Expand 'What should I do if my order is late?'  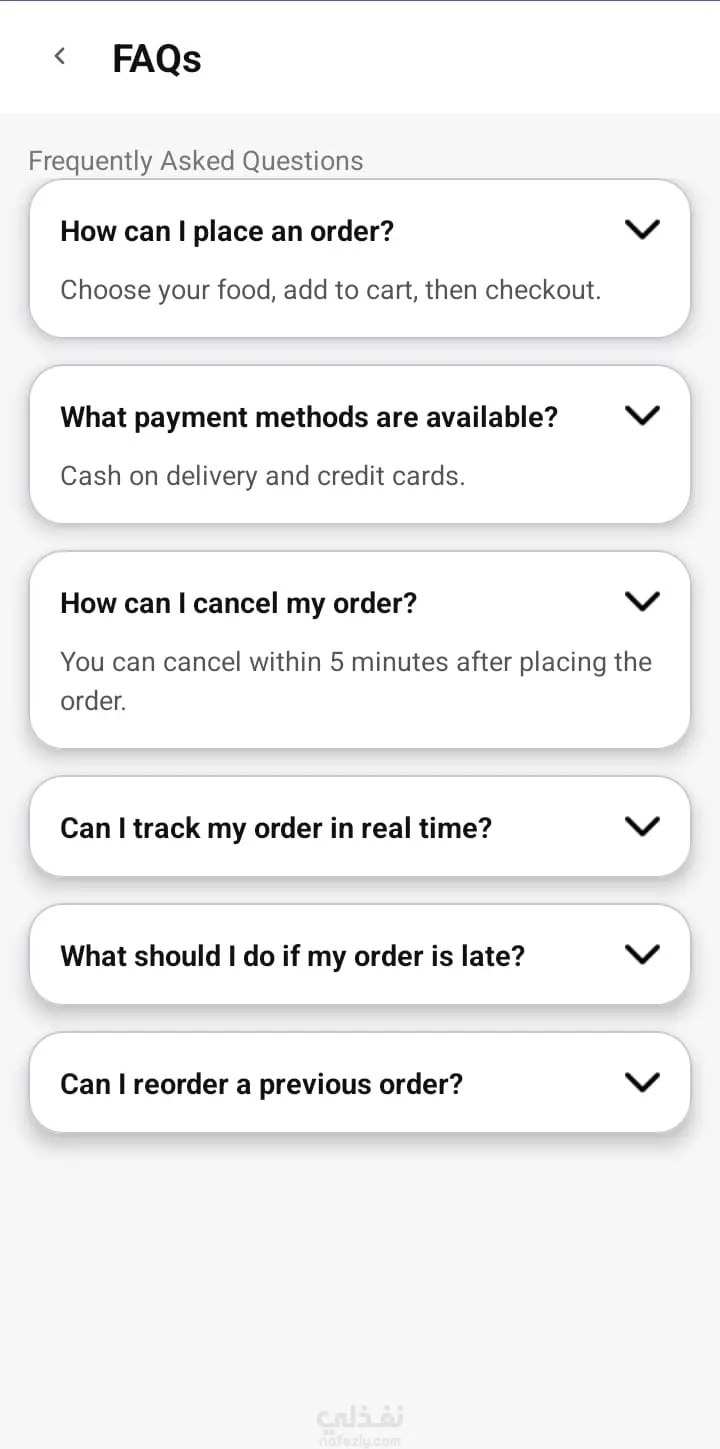coord(641,954)
